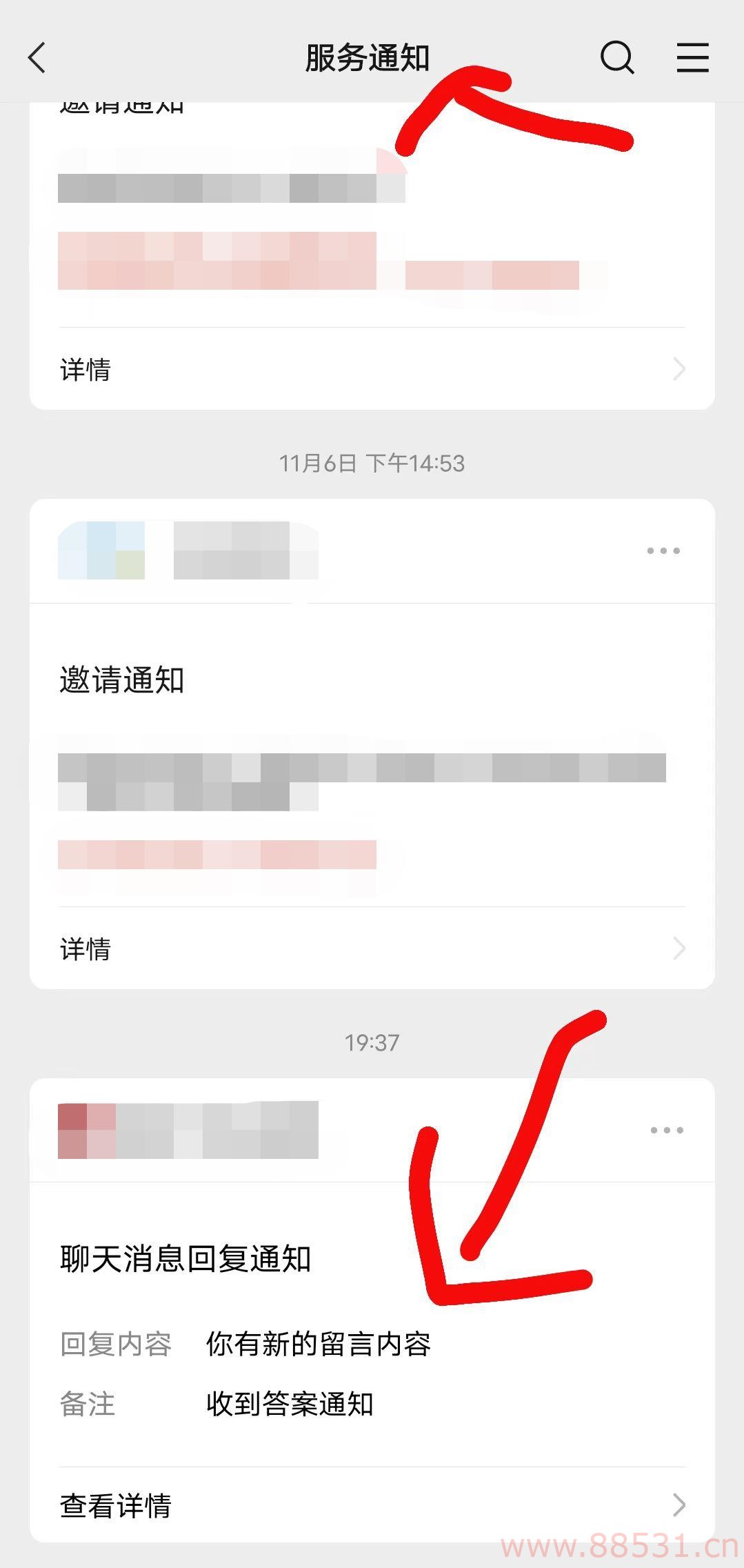
Task: Open search in 服务通知
Action: click(x=616, y=57)
